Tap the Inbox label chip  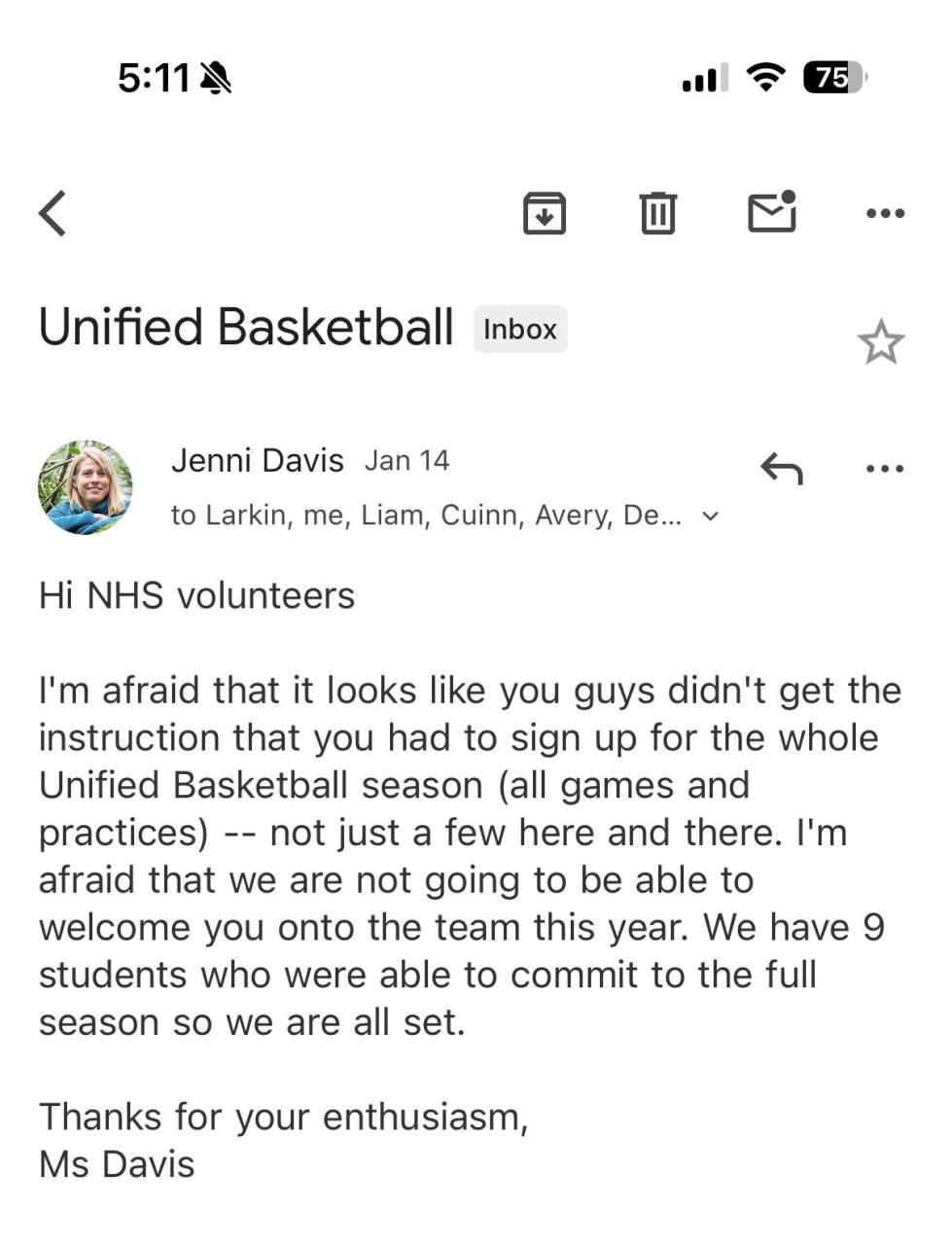click(520, 329)
